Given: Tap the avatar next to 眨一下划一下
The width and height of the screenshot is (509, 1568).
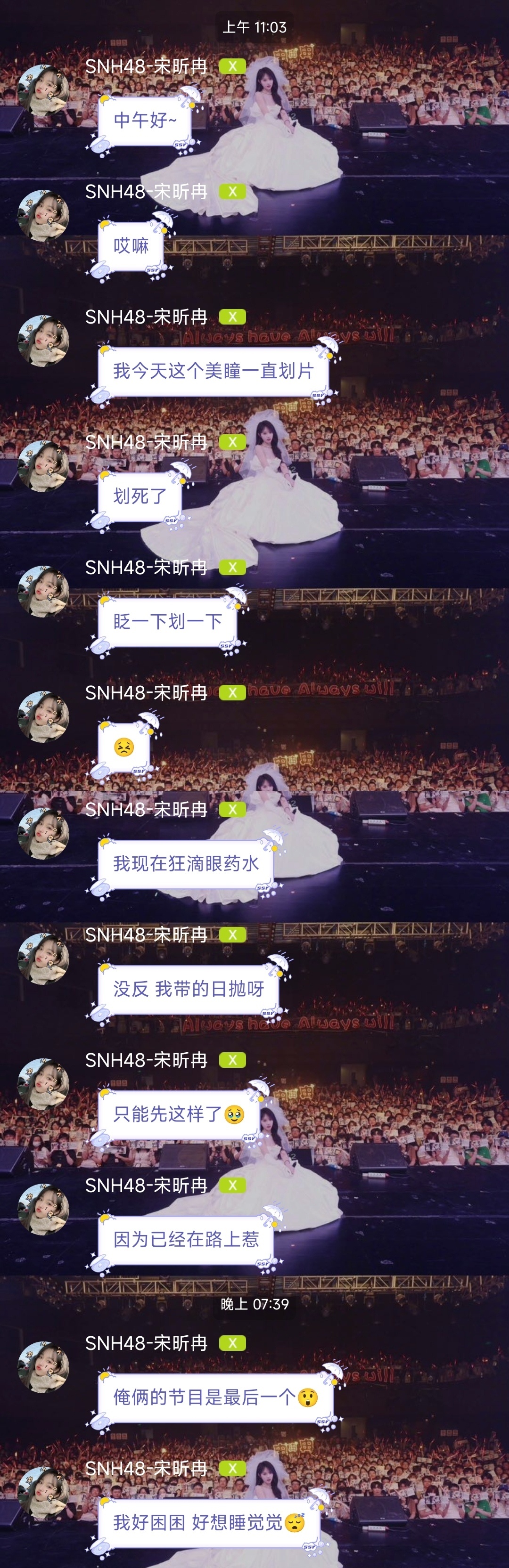Looking at the screenshot, I should 43,592.
